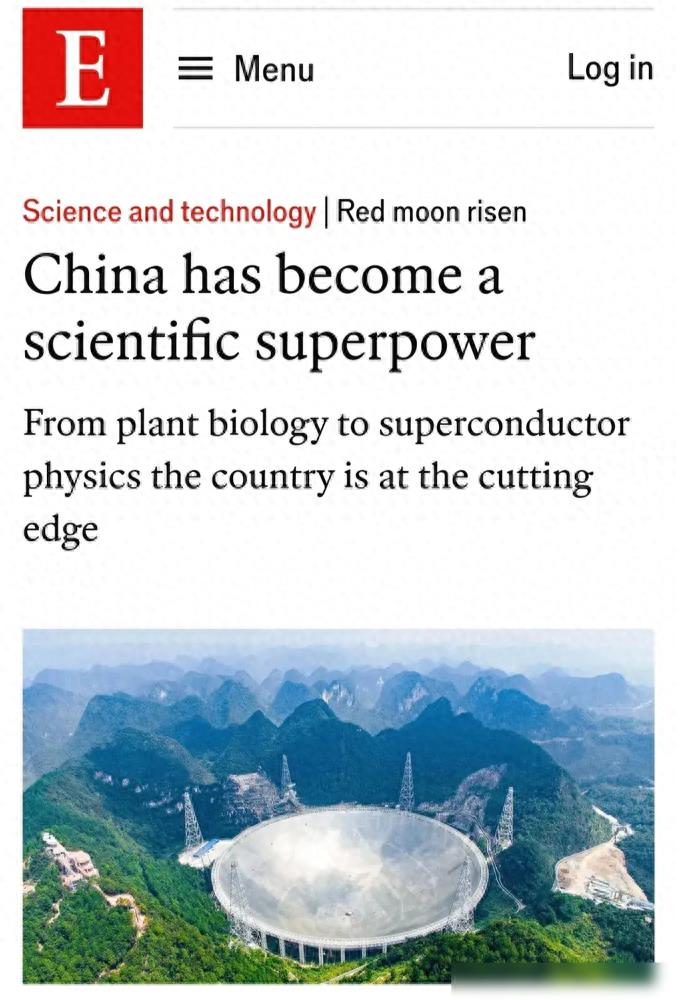Open the Science and technology section

pos(168,212)
